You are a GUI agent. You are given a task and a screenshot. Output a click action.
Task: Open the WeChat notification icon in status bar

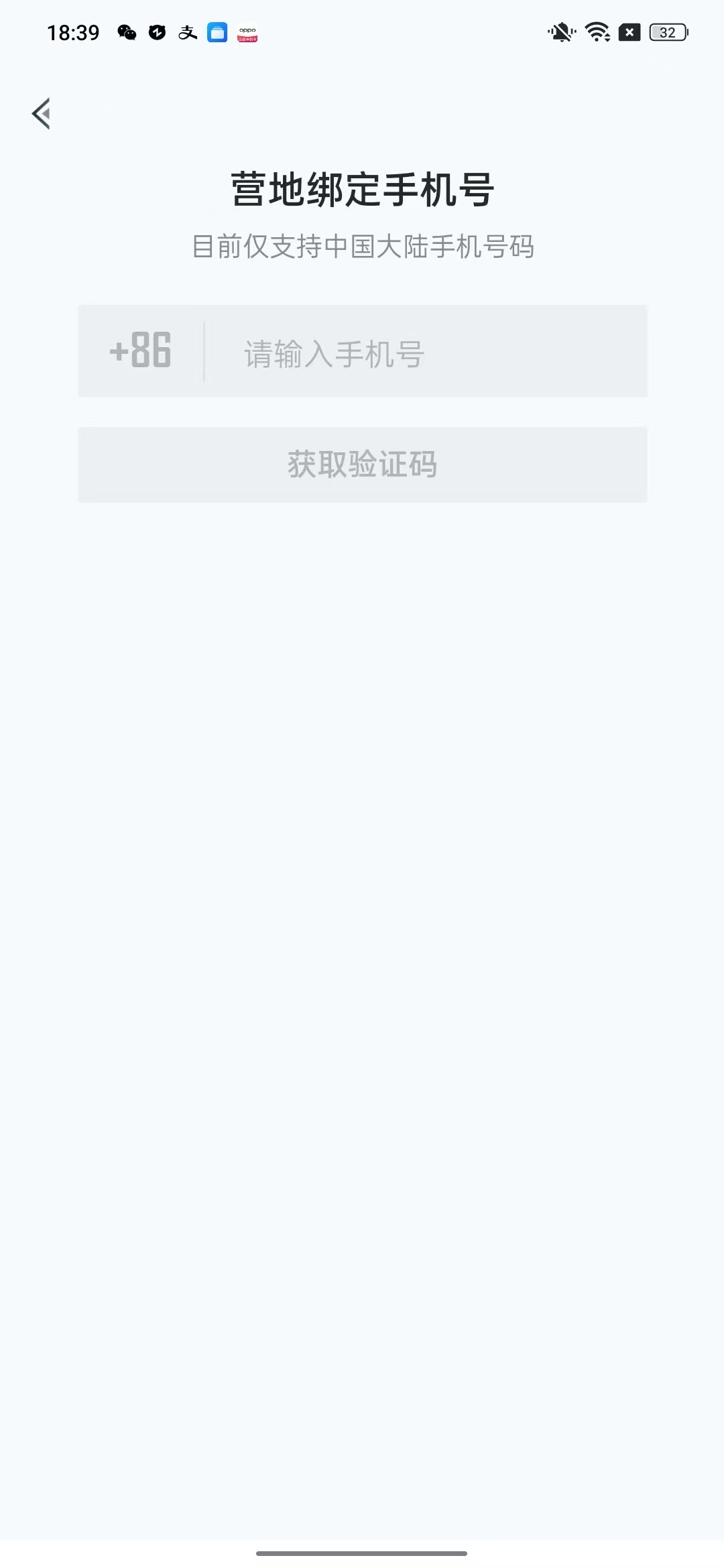pos(126,31)
